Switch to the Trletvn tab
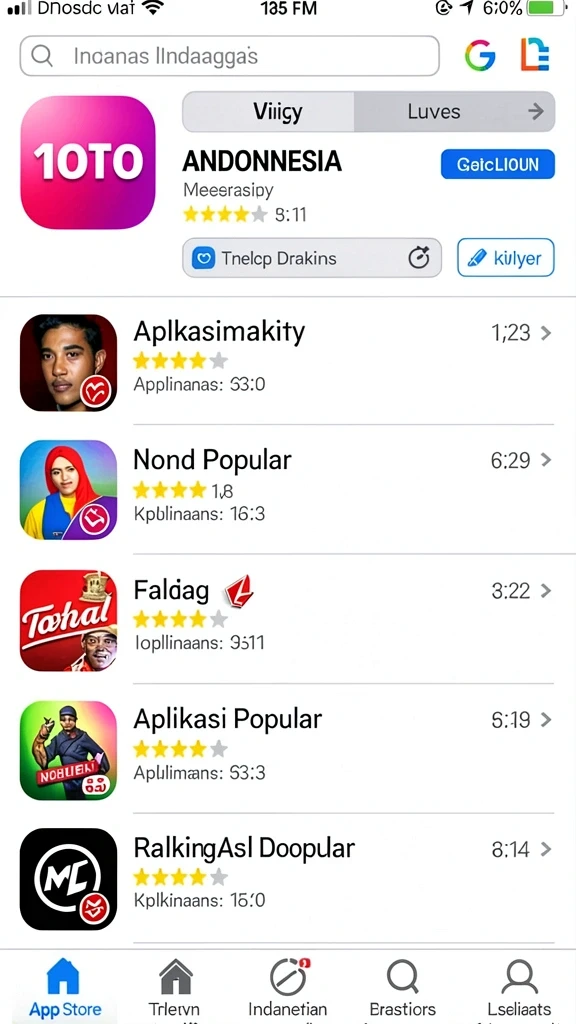 click(174, 987)
